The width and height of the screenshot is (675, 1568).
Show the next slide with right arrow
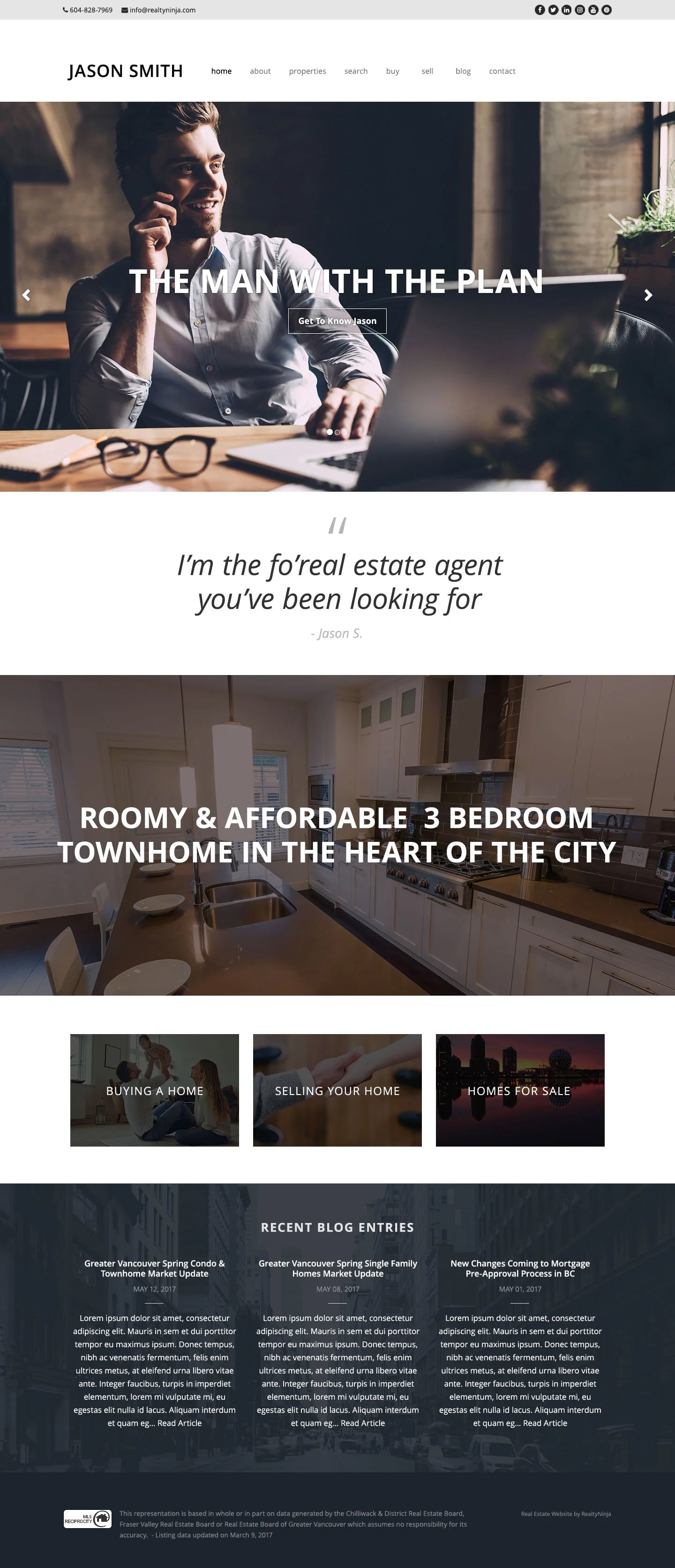[x=648, y=295]
